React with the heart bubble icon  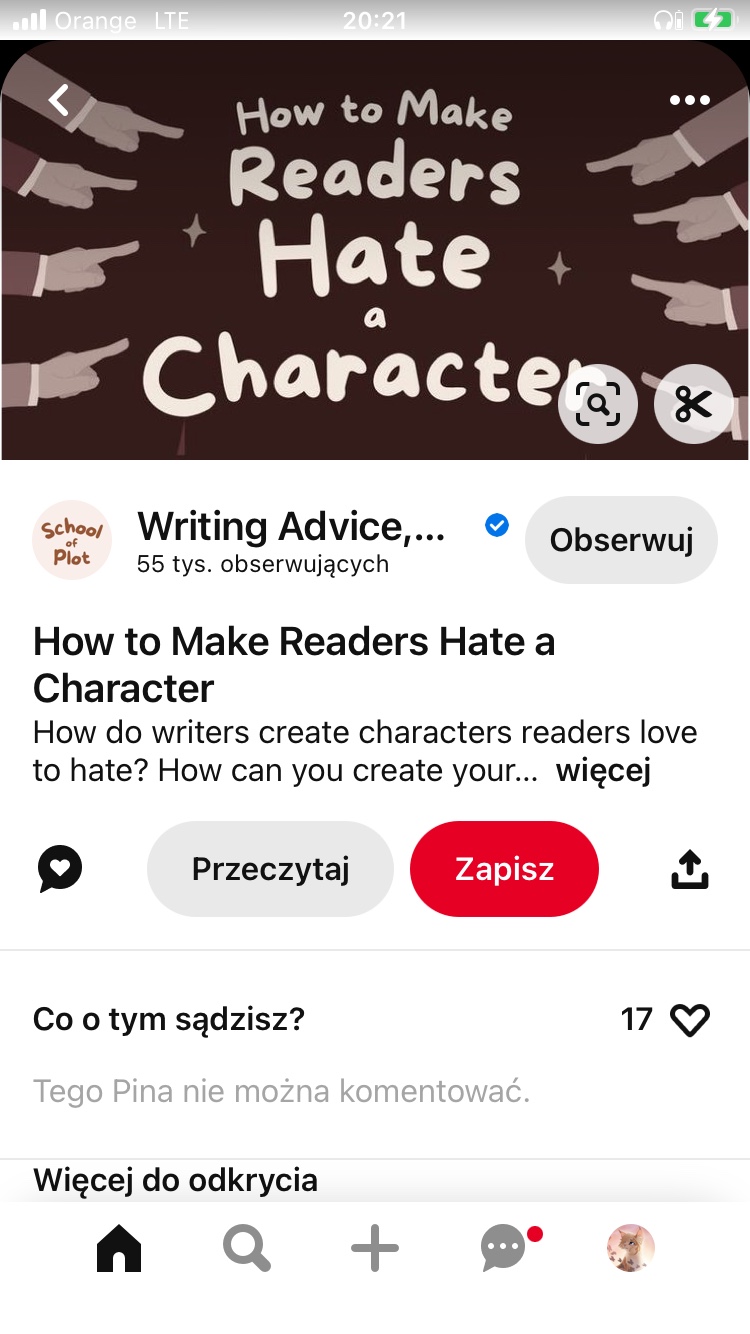(x=60, y=869)
